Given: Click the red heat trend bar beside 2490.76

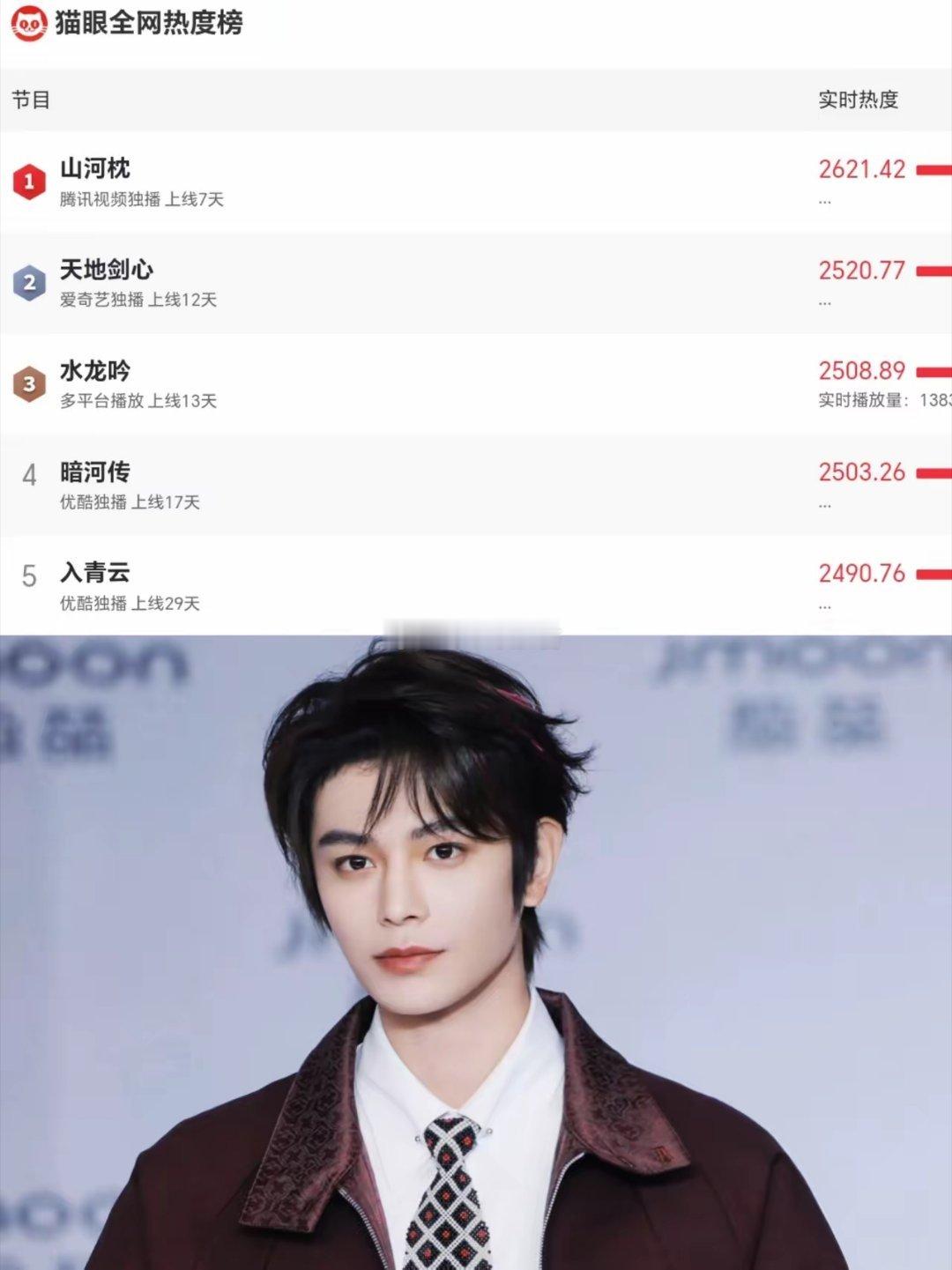Looking at the screenshot, I should pos(932,576).
